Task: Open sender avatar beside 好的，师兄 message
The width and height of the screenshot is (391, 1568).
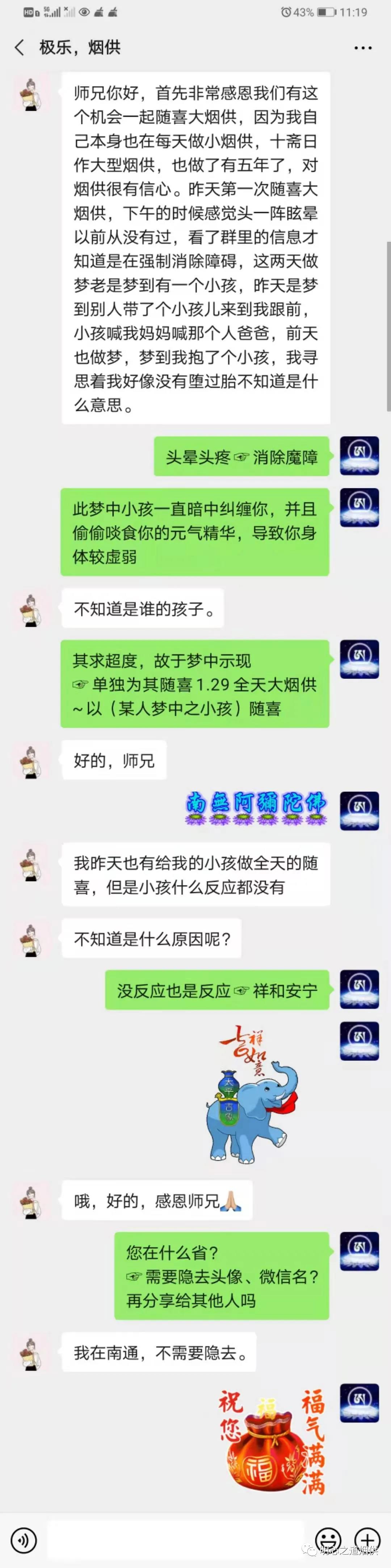Action: coord(31,761)
